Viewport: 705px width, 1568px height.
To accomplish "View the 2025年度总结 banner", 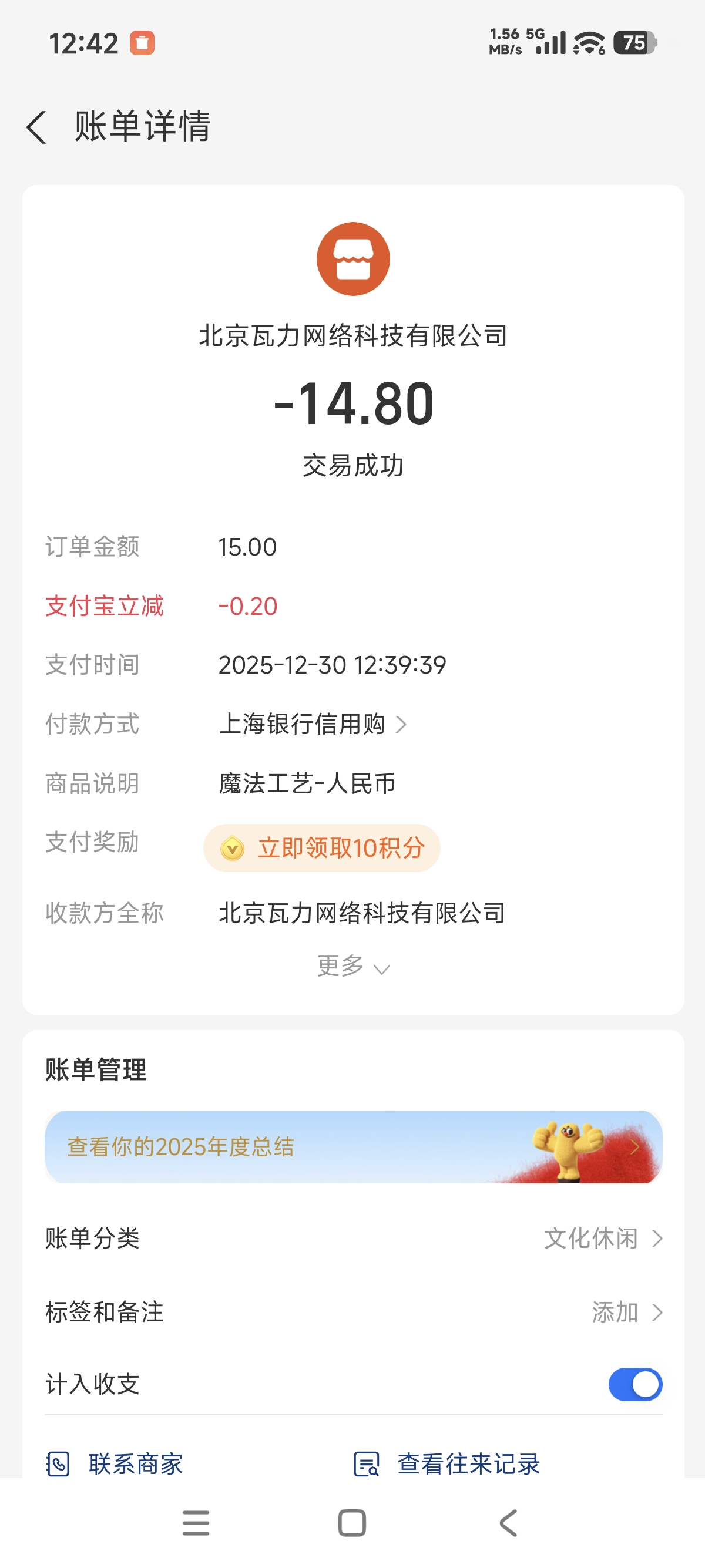I will click(353, 1147).
